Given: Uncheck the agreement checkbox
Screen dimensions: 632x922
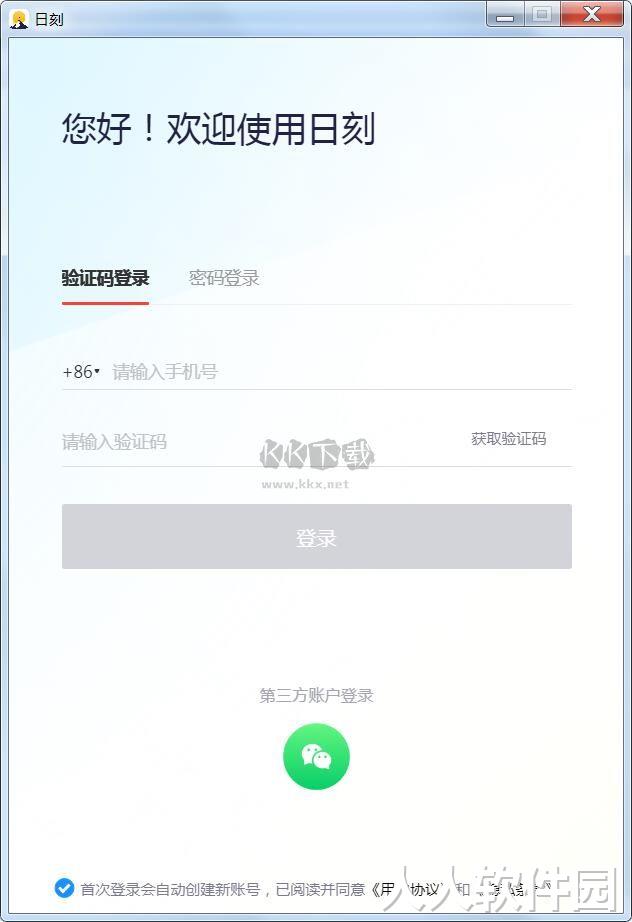Looking at the screenshot, I should pyautogui.click(x=64, y=888).
